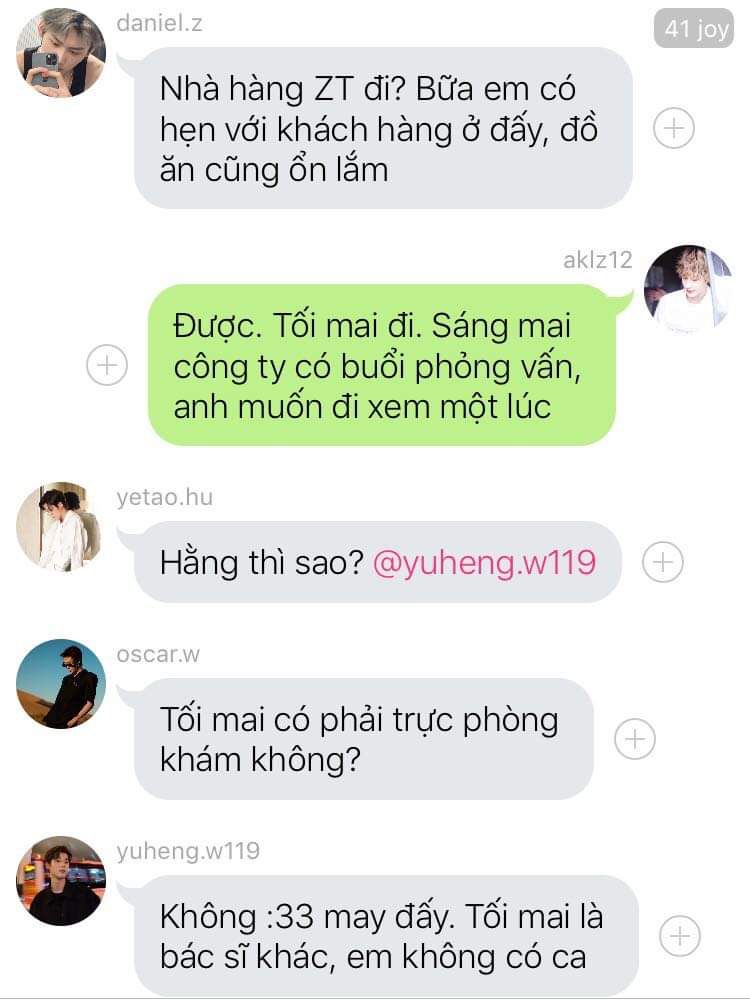Tap the plus icon next to yetao.hu's message
Screen dimensions: 750x1008
click(x=661, y=562)
